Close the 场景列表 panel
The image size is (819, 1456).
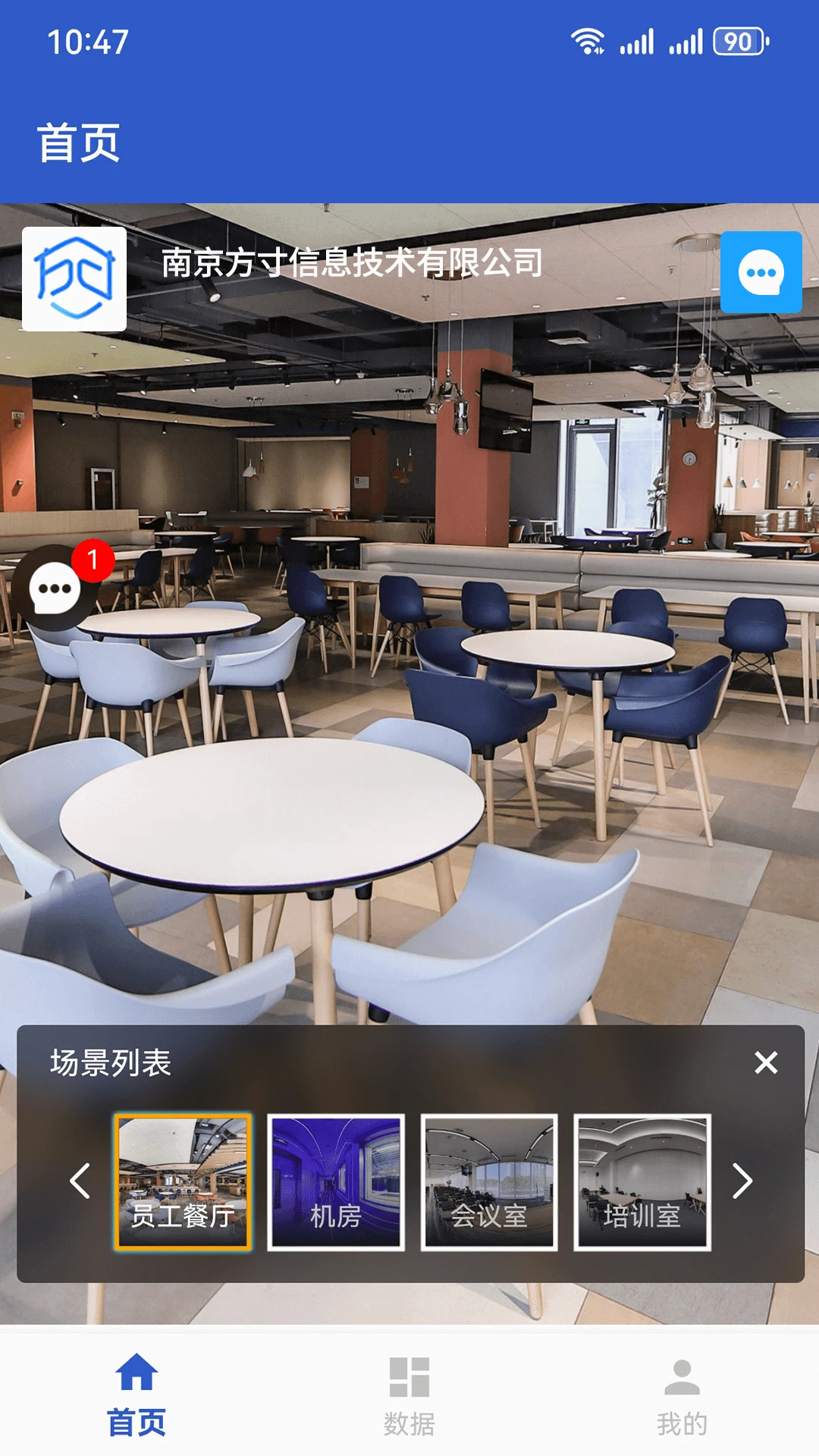(766, 1062)
